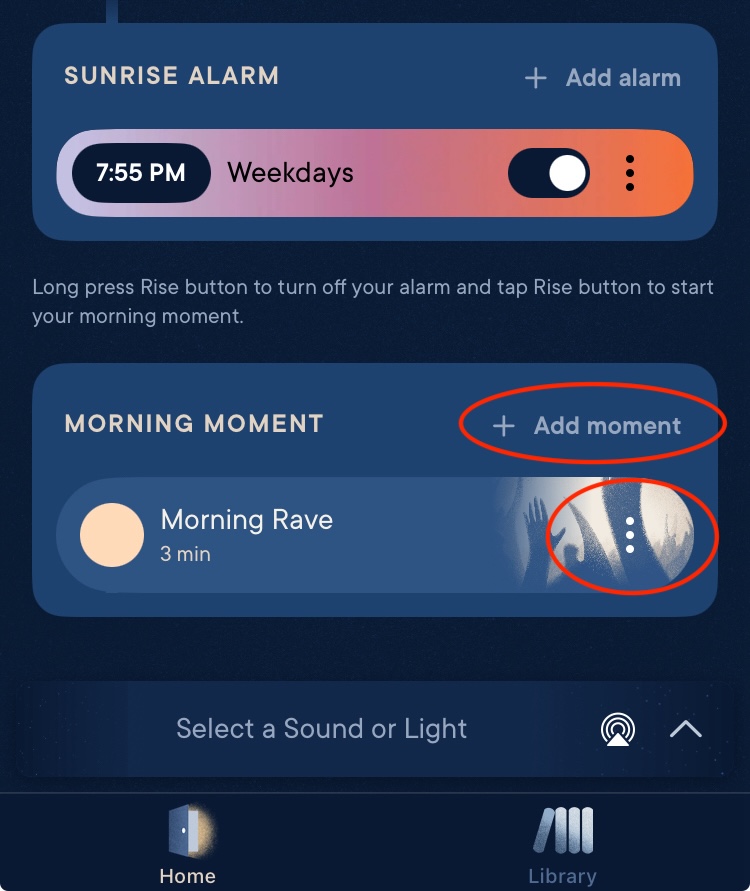Add a new sunrise alarm
This screenshot has width=750, height=891.
point(603,78)
